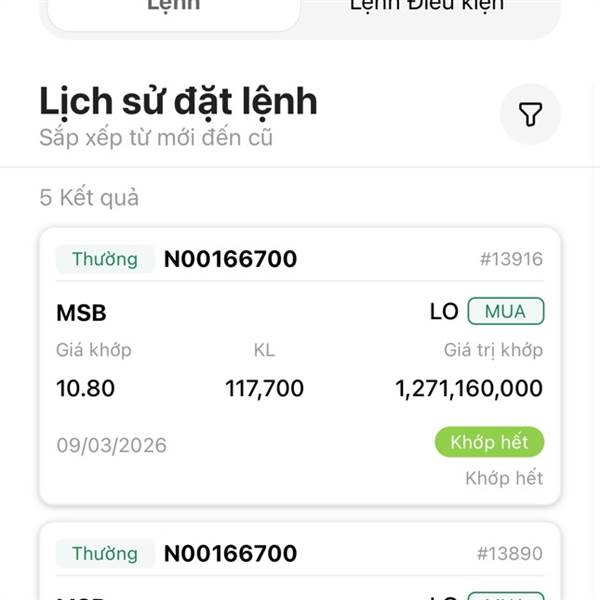The width and height of the screenshot is (600, 600).
Task: Open MSB order card #13916
Action: pyautogui.click(x=299, y=365)
